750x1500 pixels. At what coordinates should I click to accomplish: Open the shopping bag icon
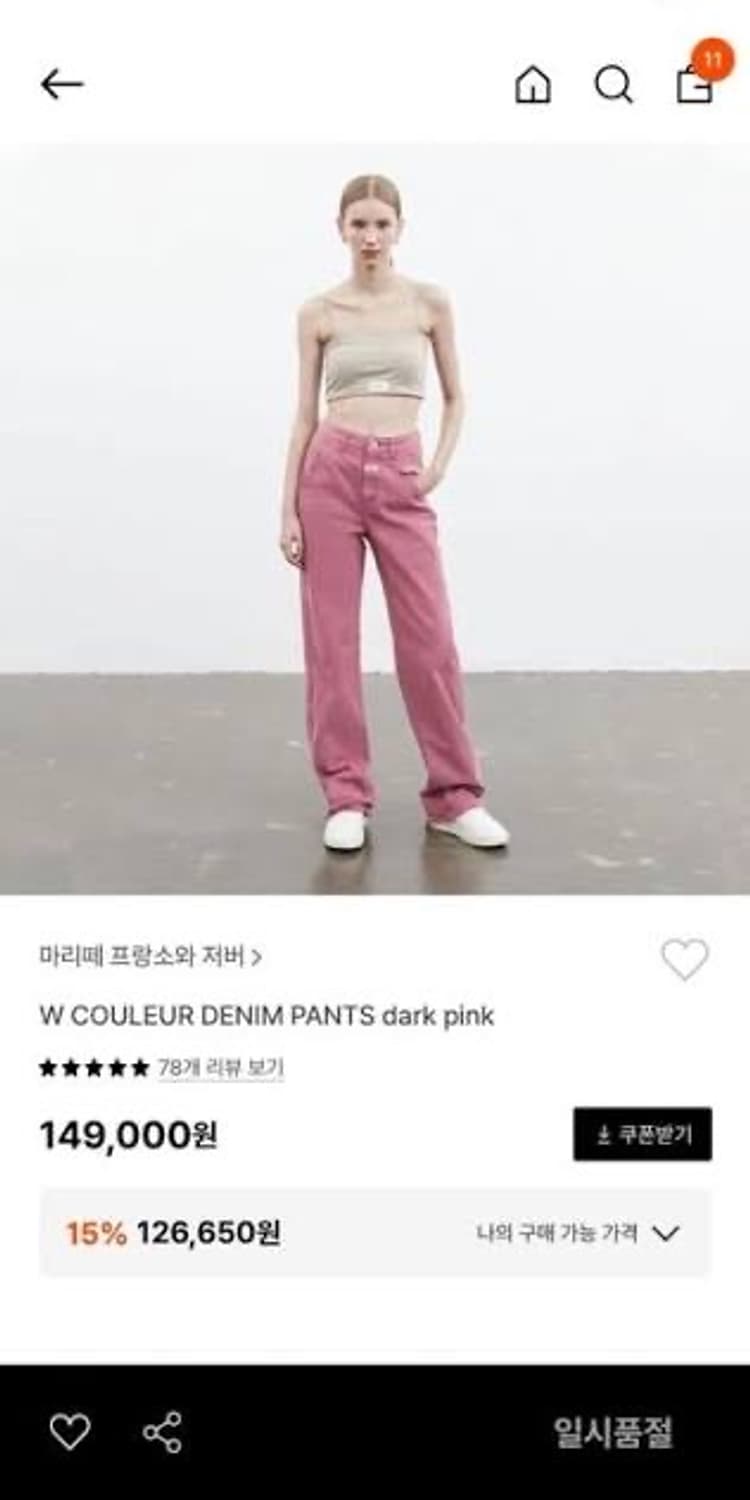pos(692,90)
